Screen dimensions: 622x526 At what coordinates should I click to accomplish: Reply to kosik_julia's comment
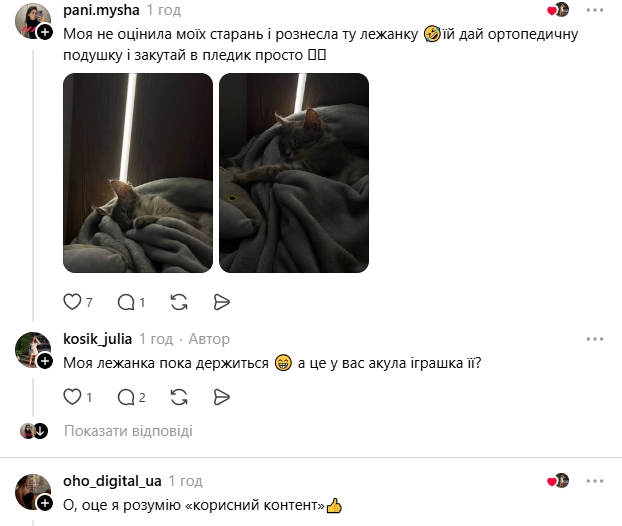click(126, 397)
